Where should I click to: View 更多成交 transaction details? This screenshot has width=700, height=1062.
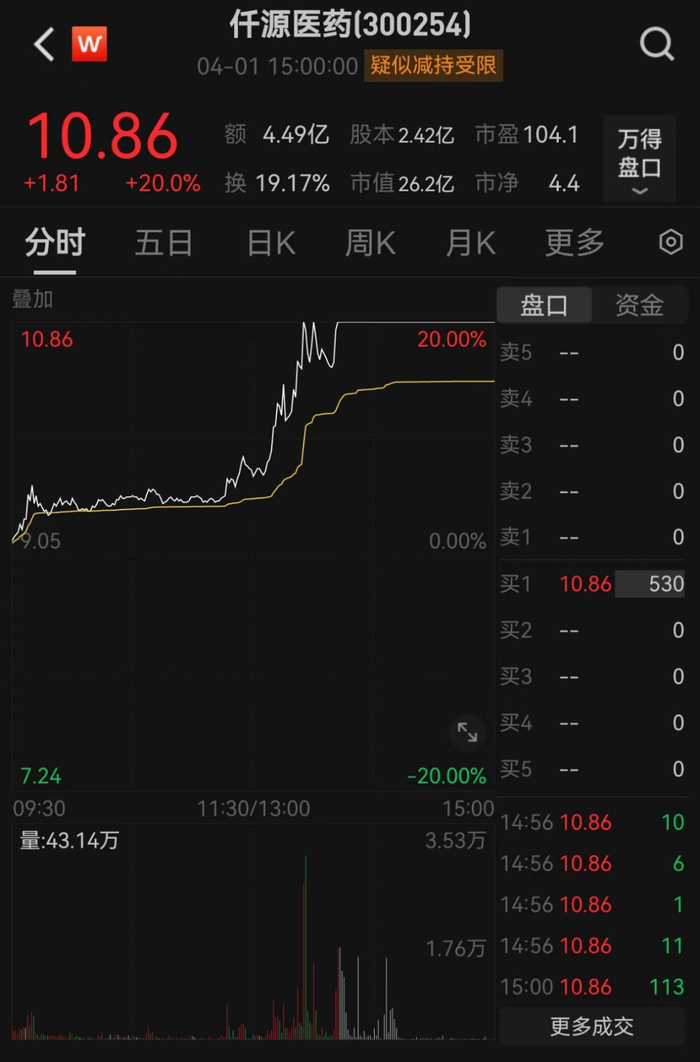coord(592,1026)
